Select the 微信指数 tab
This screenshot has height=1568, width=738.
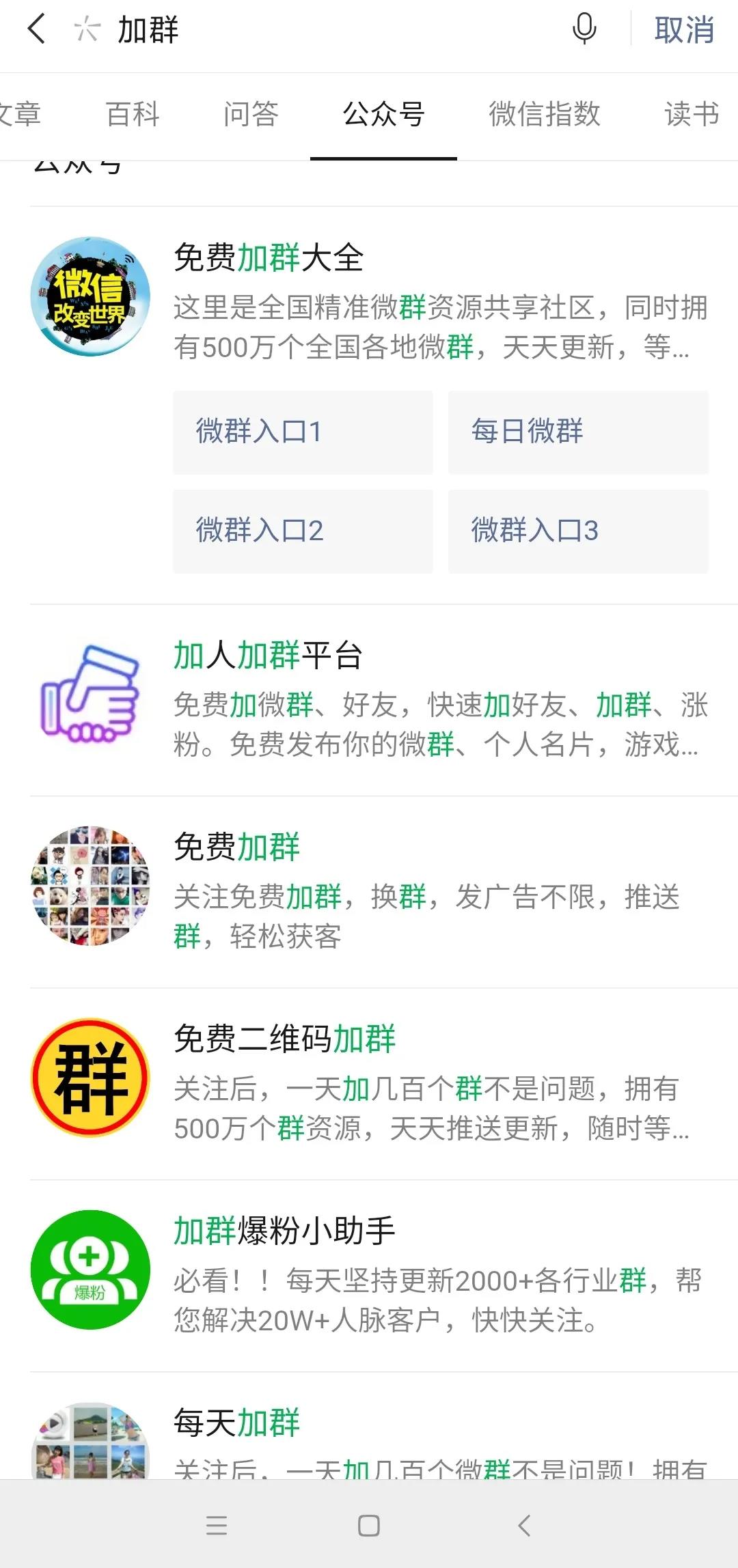[544, 114]
